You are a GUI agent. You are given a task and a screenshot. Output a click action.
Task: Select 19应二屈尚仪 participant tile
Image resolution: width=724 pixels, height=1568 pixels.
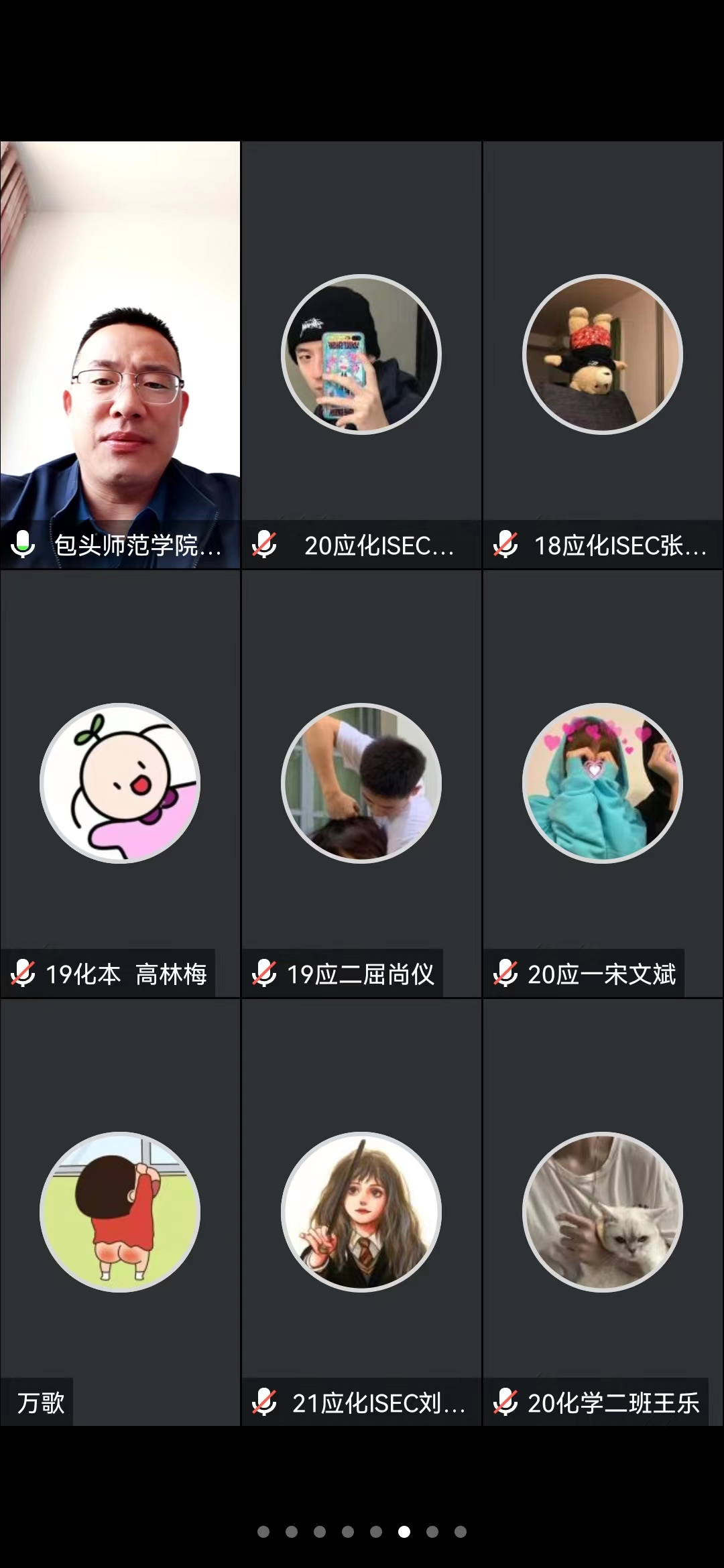coord(361,784)
